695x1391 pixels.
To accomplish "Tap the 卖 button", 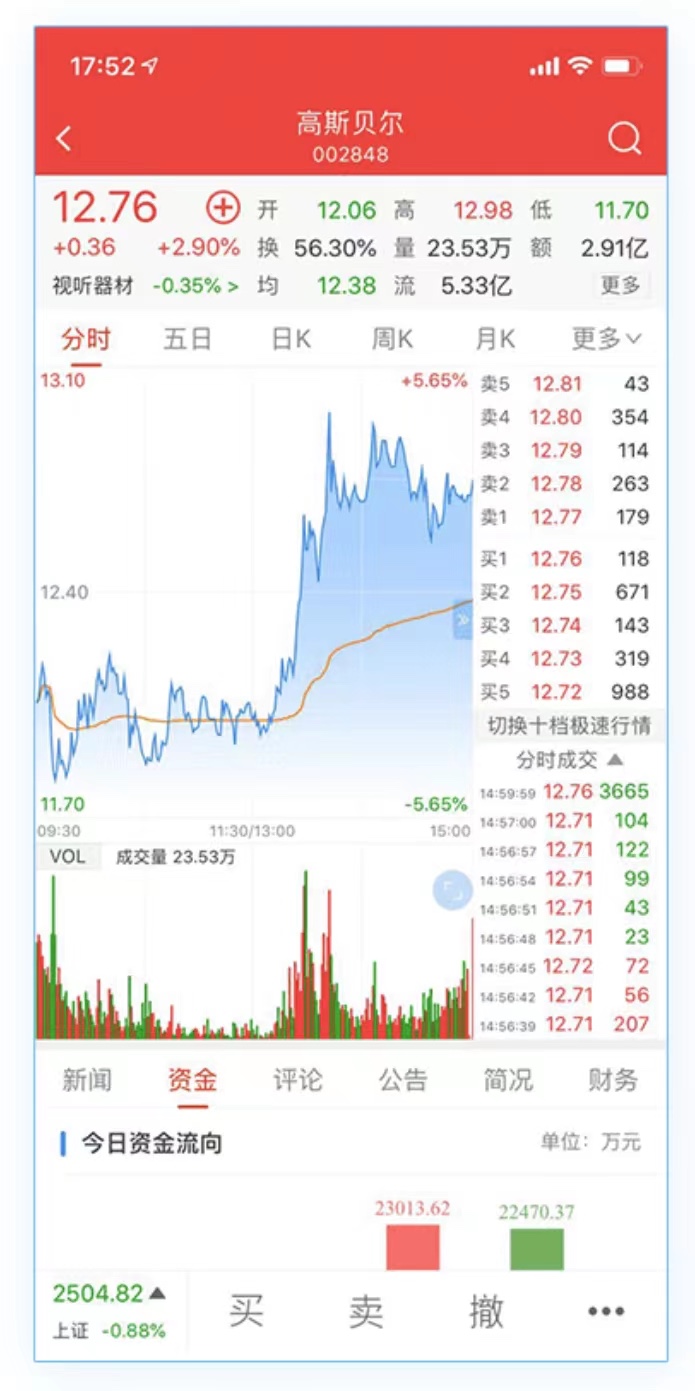I will tap(366, 1311).
